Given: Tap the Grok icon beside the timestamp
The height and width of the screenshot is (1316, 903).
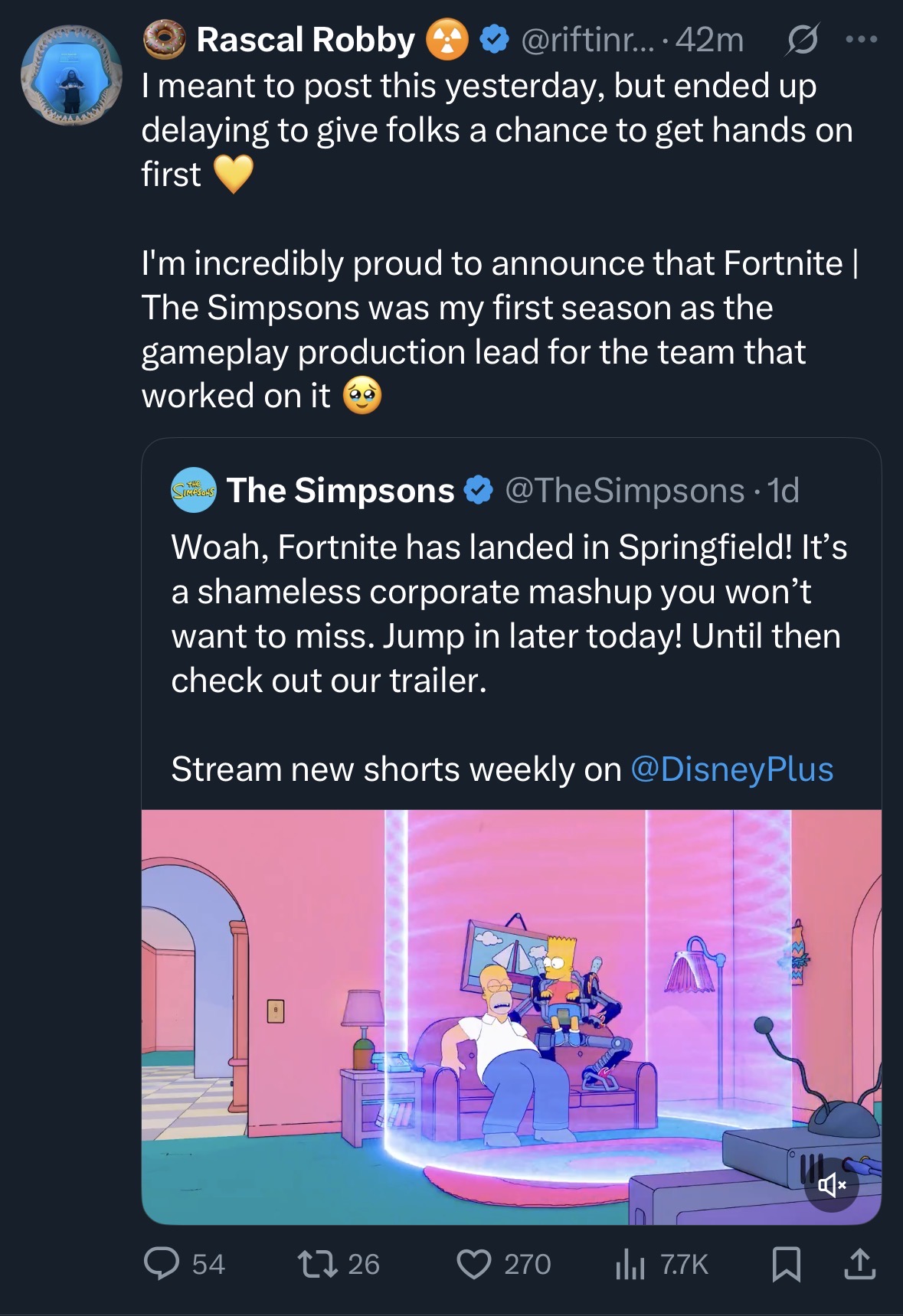Looking at the screenshot, I should [x=801, y=40].
